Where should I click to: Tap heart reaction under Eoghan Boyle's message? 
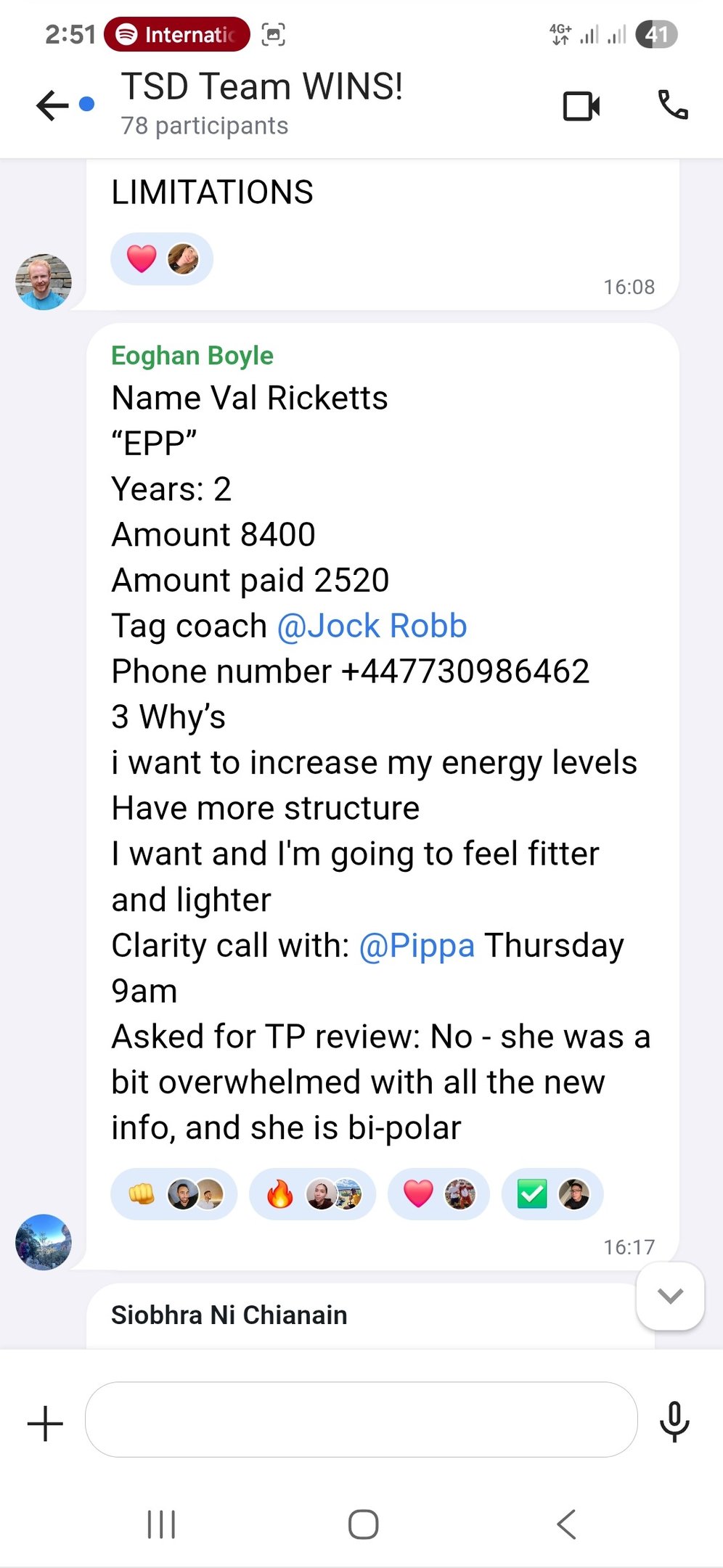438,1194
